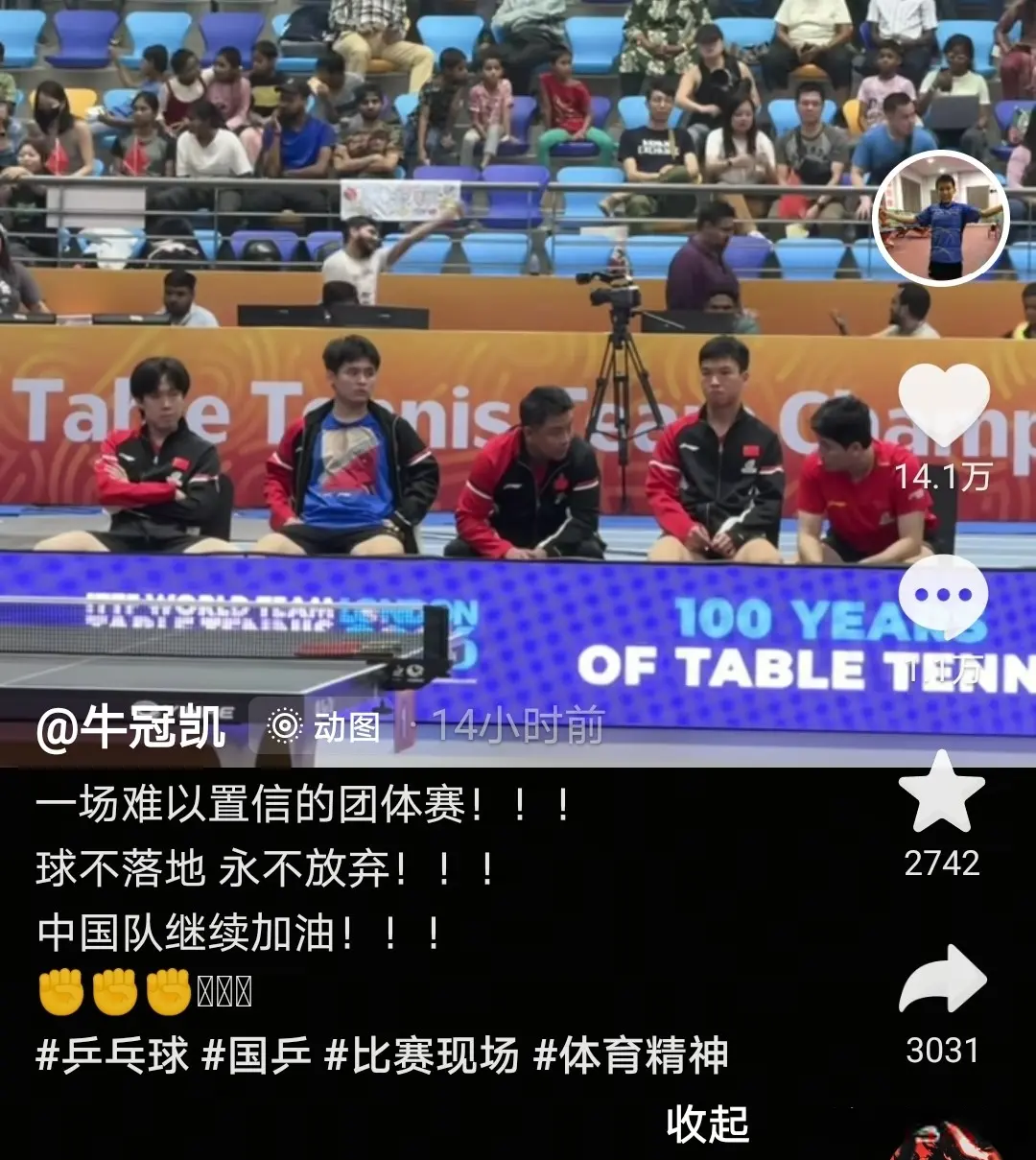
Task: Open the @牛冠凯 username
Action: pos(131,726)
